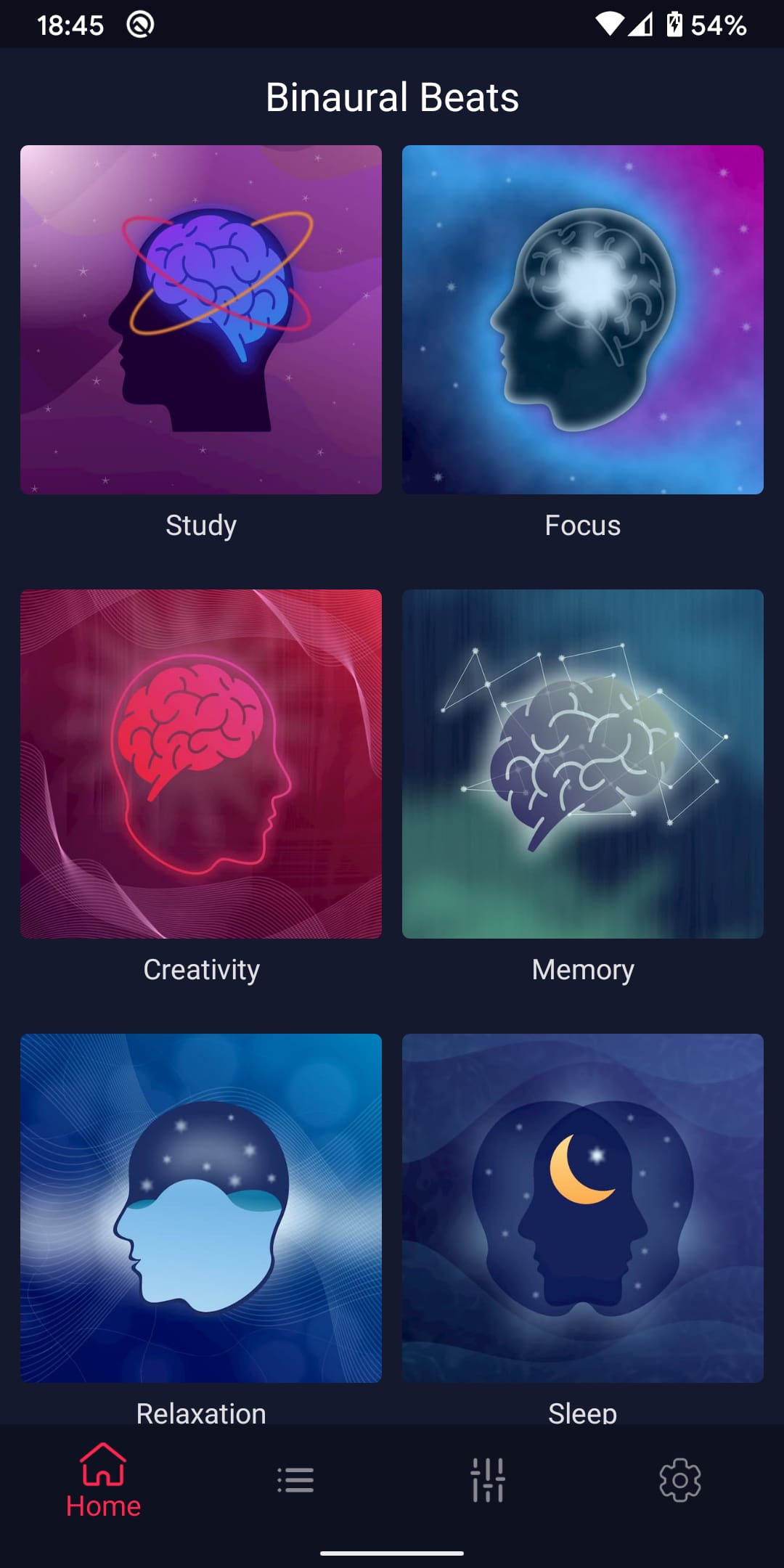The height and width of the screenshot is (1568, 784).
Task: Select the Memory label text
Action: click(x=581, y=969)
